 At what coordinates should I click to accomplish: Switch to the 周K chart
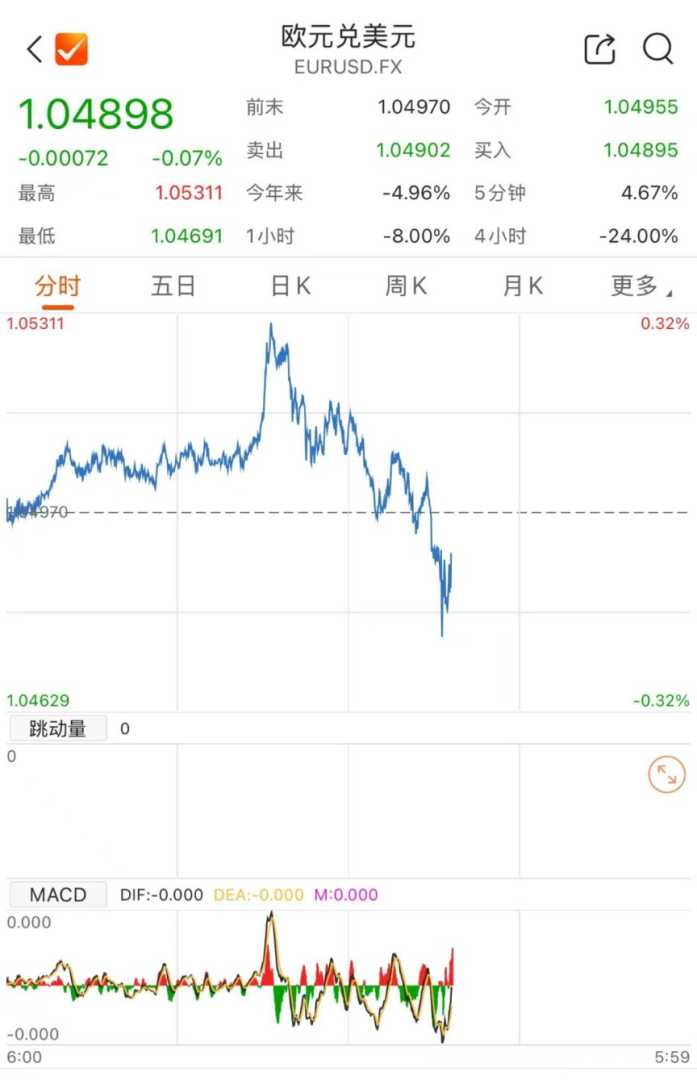[406, 287]
